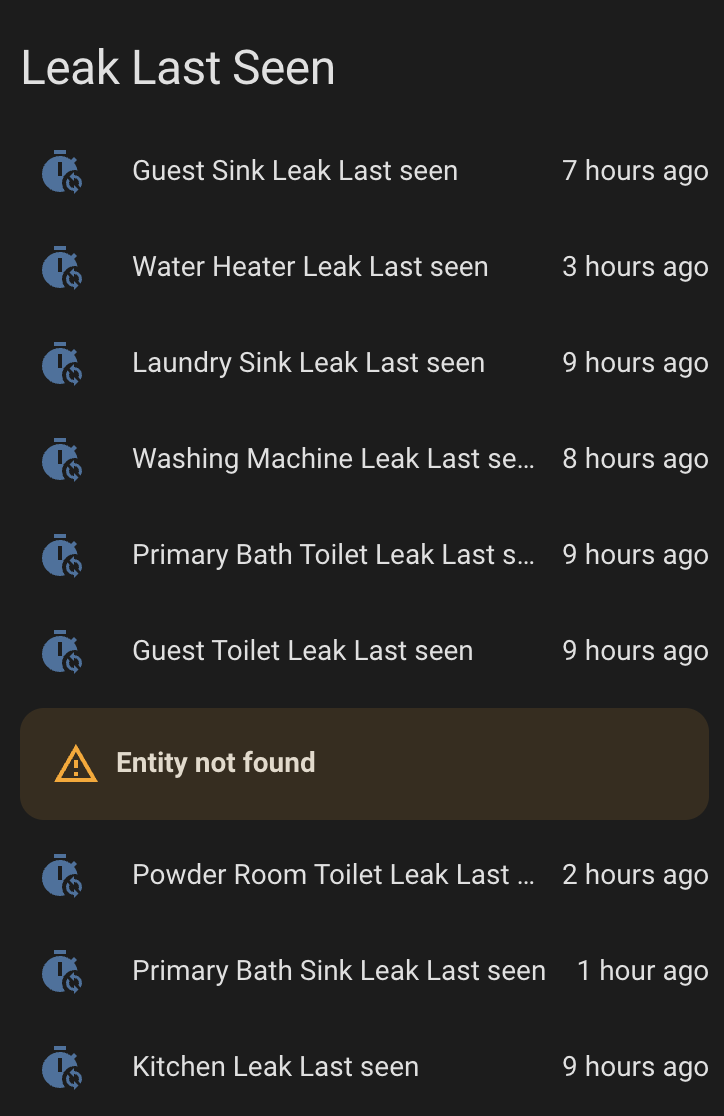This screenshot has height=1116, width=724.
Task: View Primary Bath Sink Leak Last seen
Action: 338,971
